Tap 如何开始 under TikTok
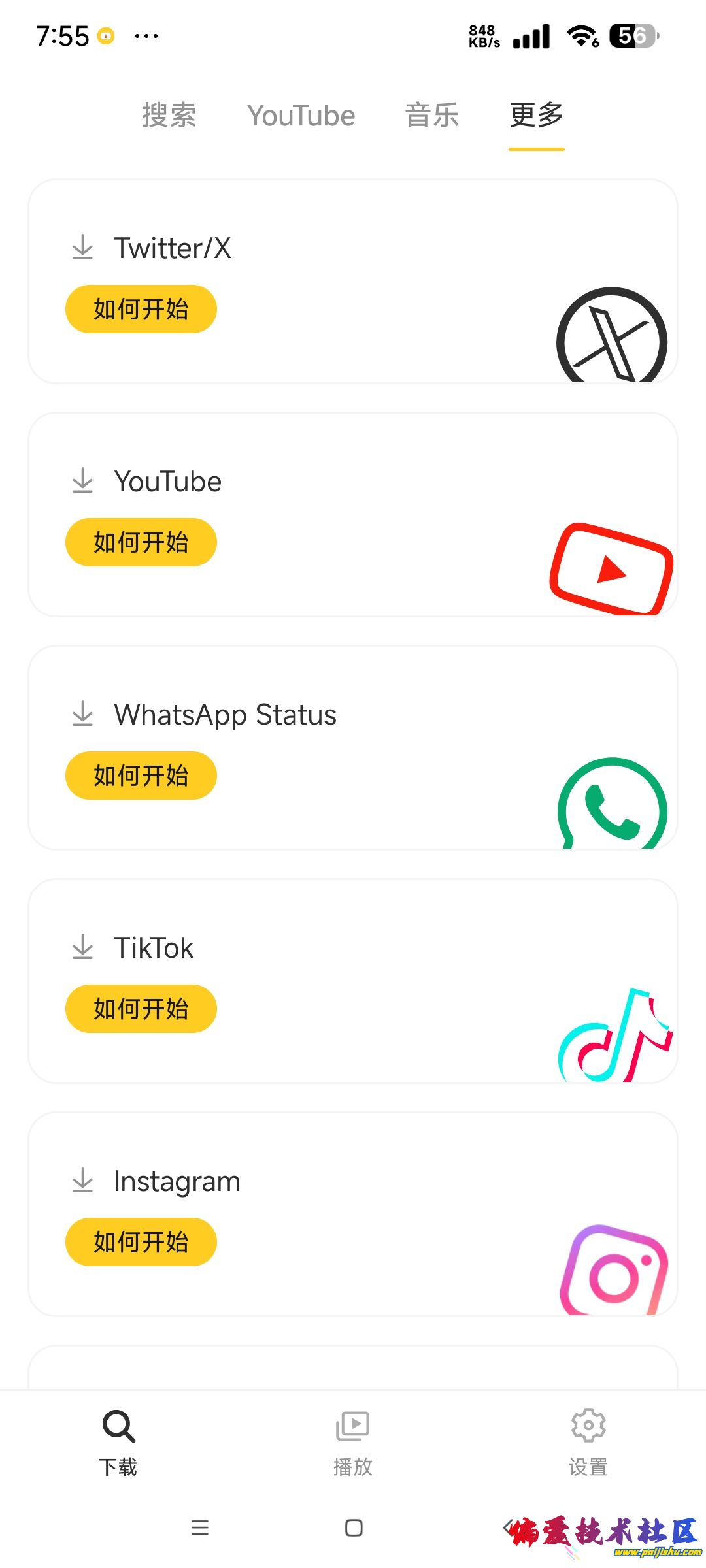The width and height of the screenshot is (706, 1568). (x=141, y=1008)
